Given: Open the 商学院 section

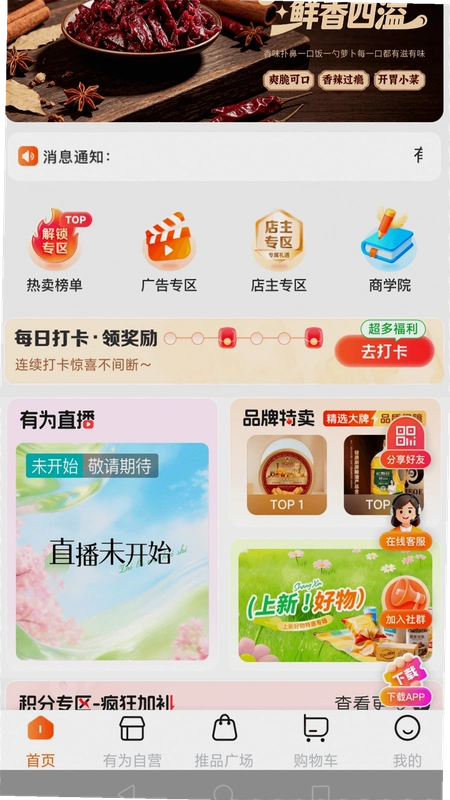Looking at the screenshot, I should click(x=389, y=251).
